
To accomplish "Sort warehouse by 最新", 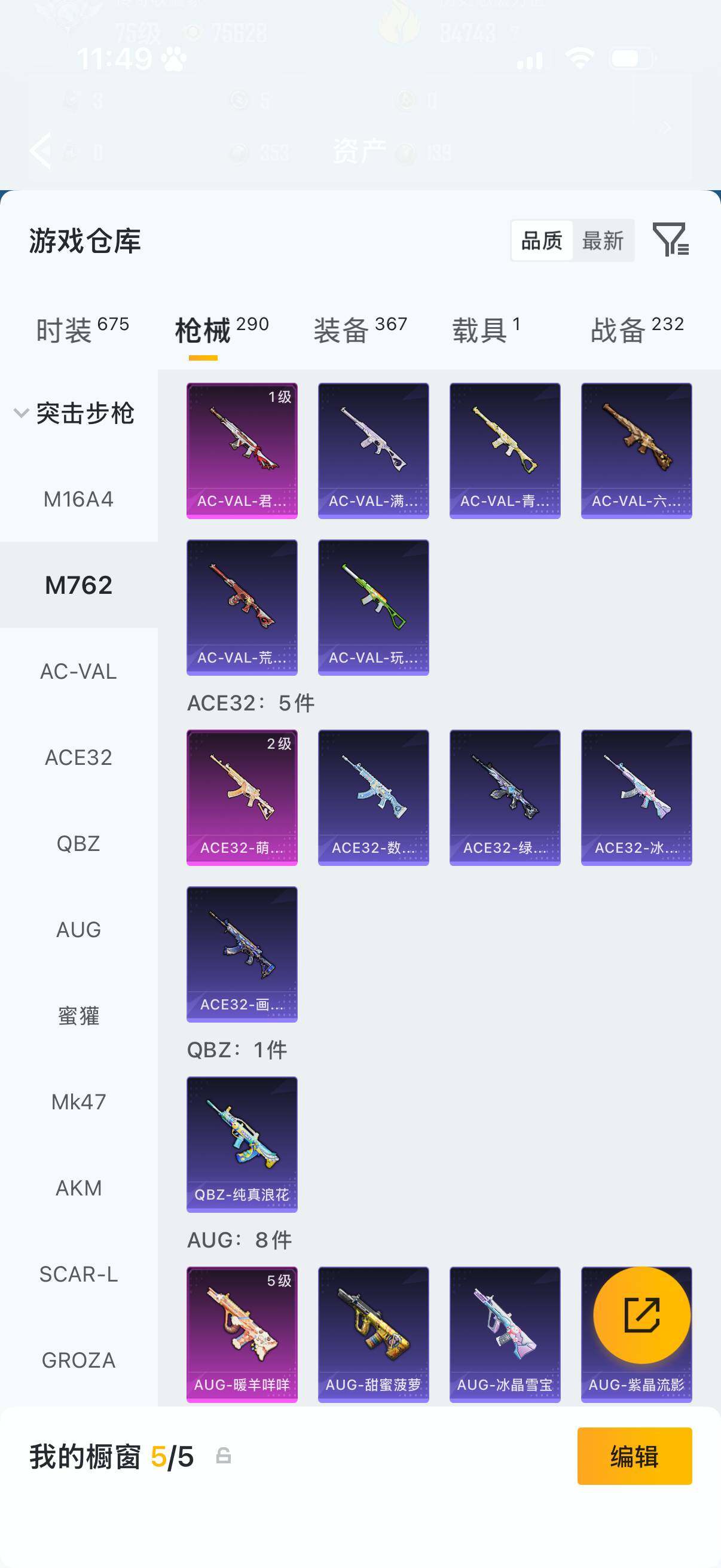I will [x=603, y=240].
